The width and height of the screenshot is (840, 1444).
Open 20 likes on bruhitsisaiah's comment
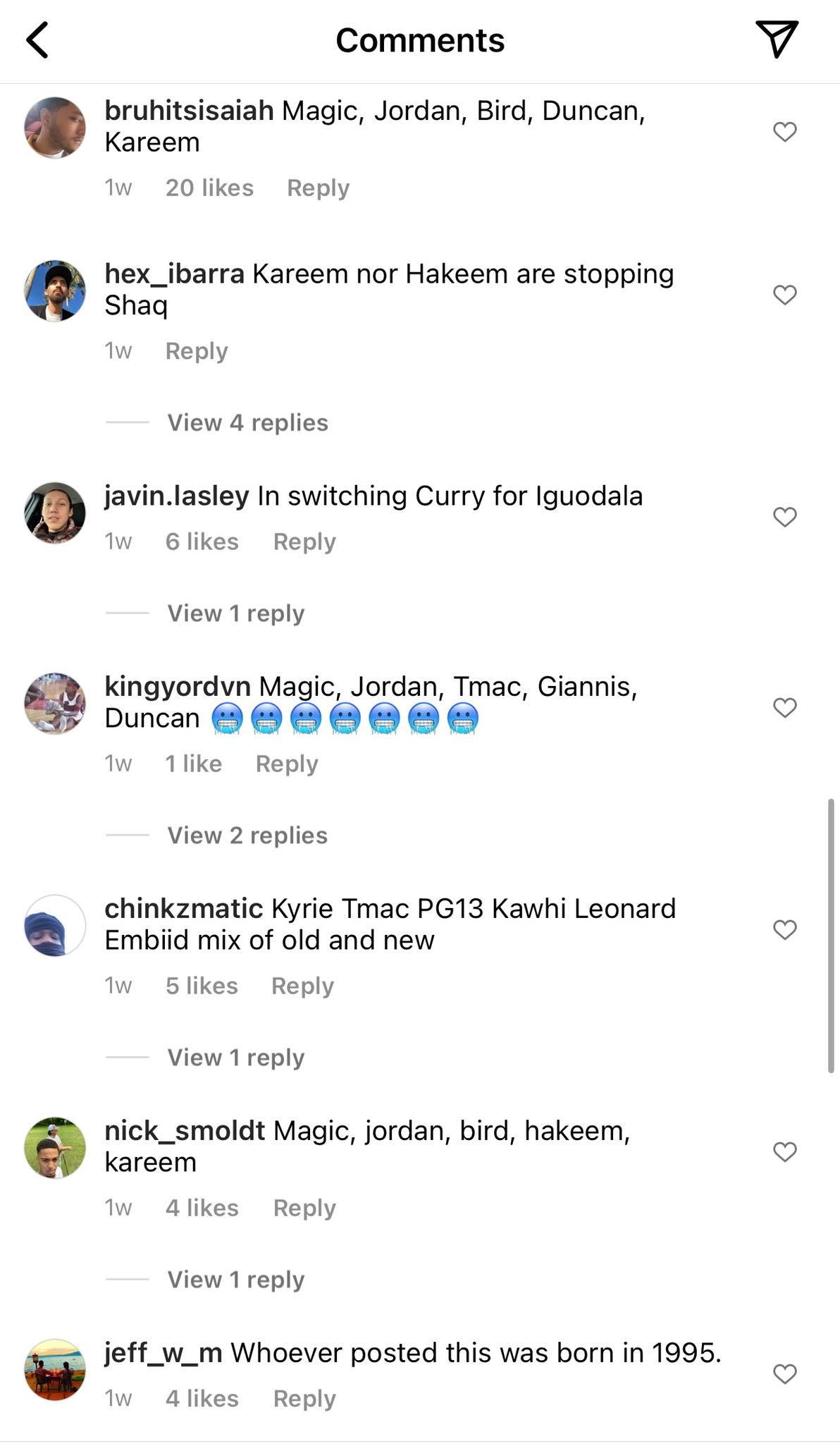pos(209,188)
